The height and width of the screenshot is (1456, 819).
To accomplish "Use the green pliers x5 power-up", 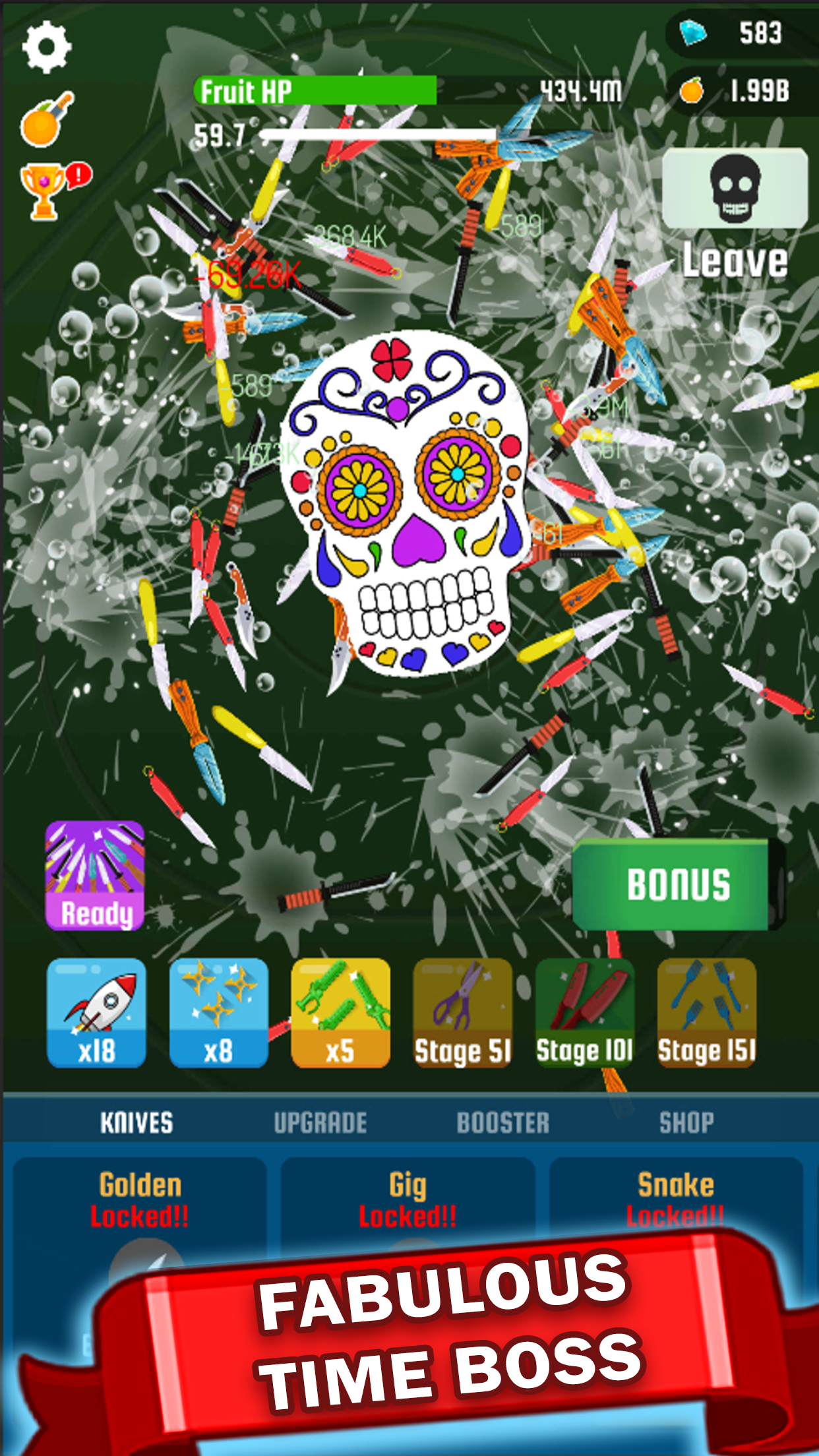I will pos(340,1012).
